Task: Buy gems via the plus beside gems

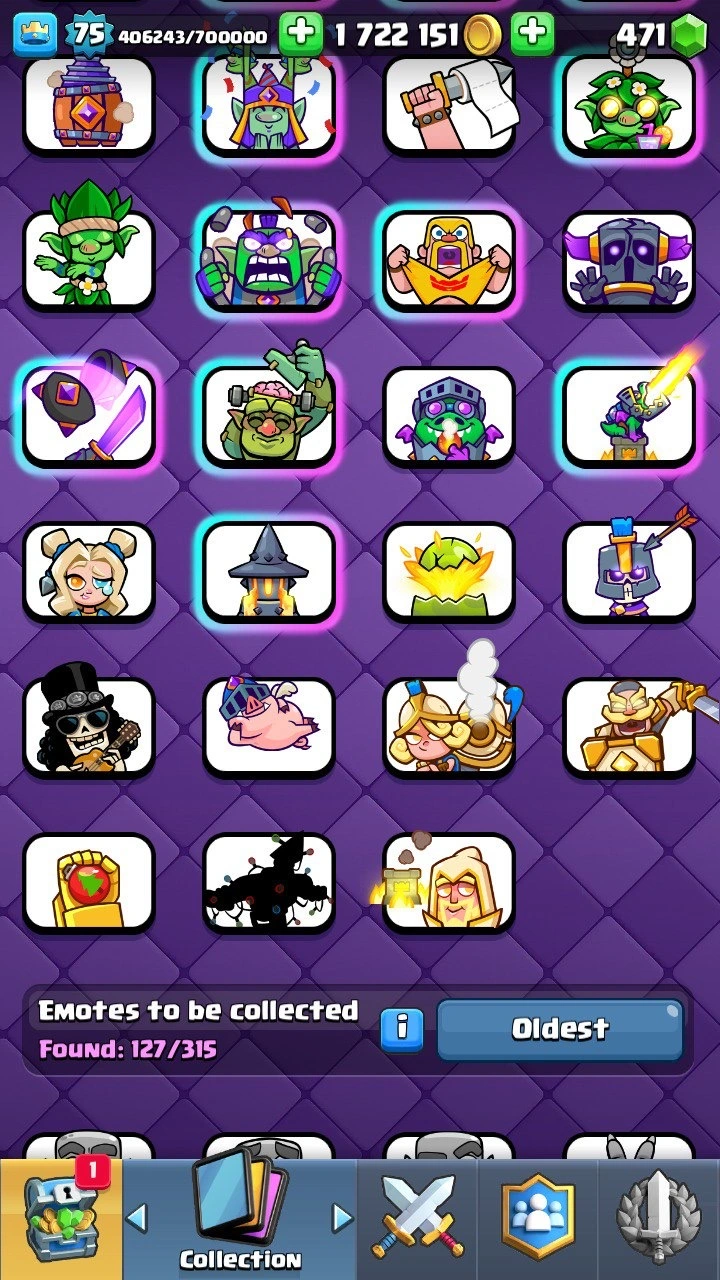Action: (x=532, y=36)
